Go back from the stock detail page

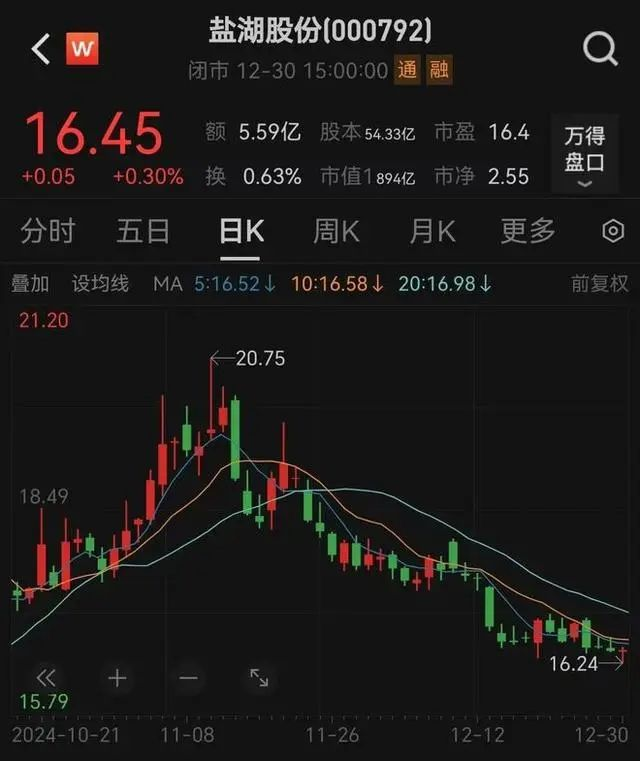40,49
